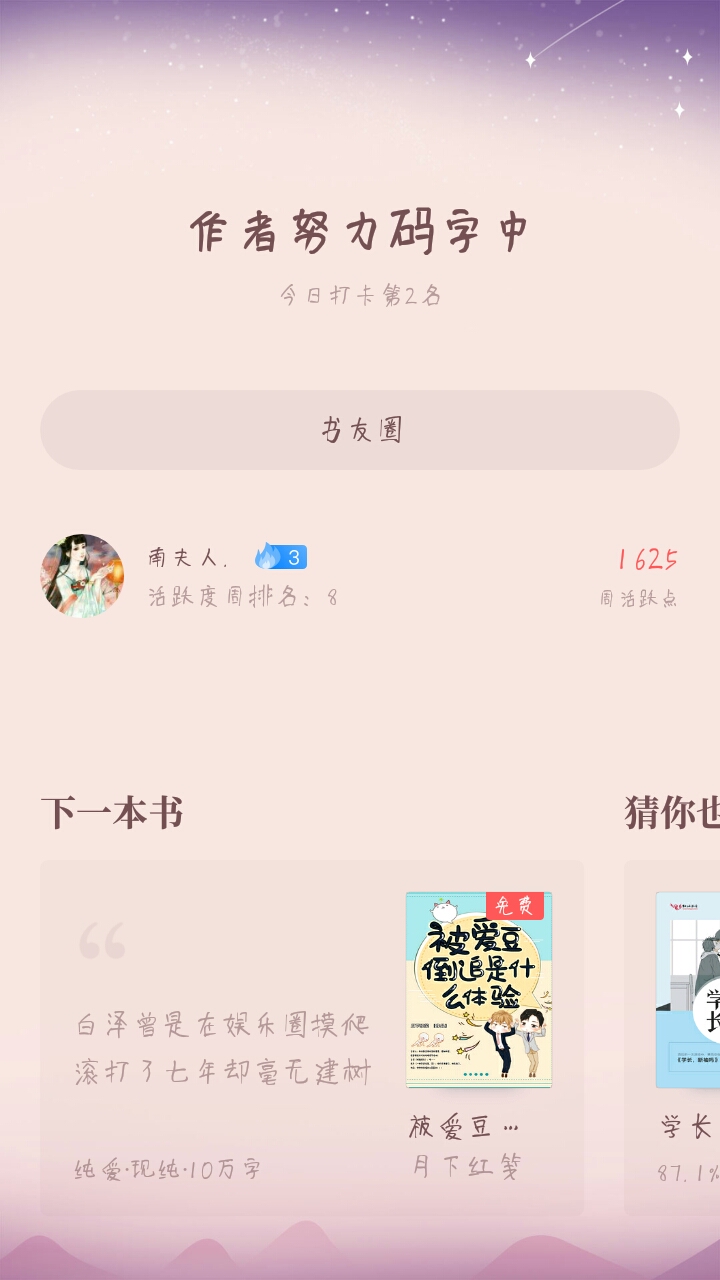Open the 书友圈 button
This screenshot has height=1280, width=720.
(360, 430)
